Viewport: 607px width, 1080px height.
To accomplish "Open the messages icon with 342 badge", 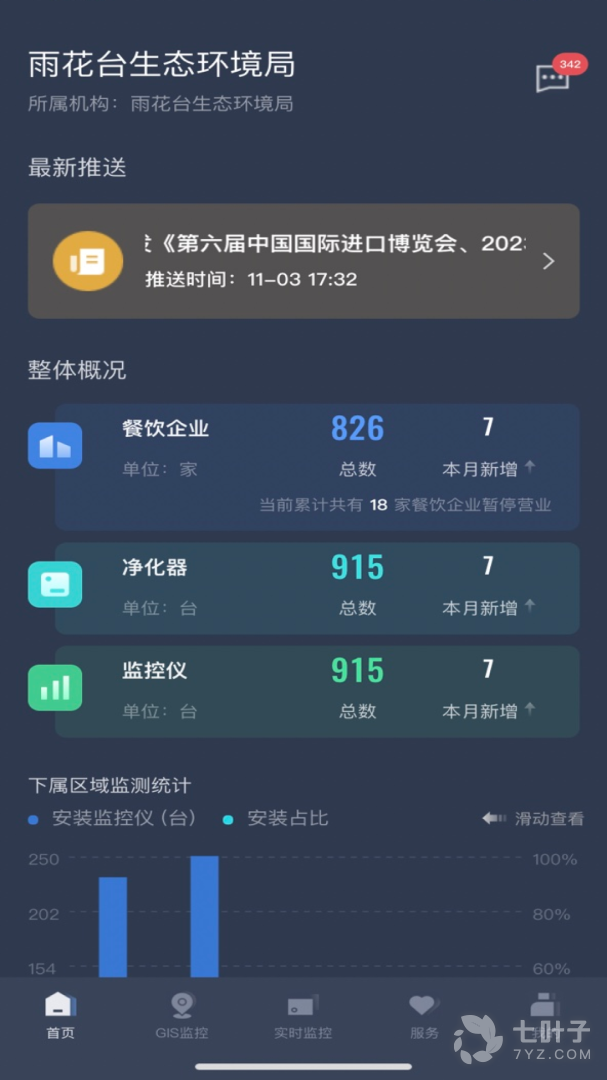I will pos(553,78).
